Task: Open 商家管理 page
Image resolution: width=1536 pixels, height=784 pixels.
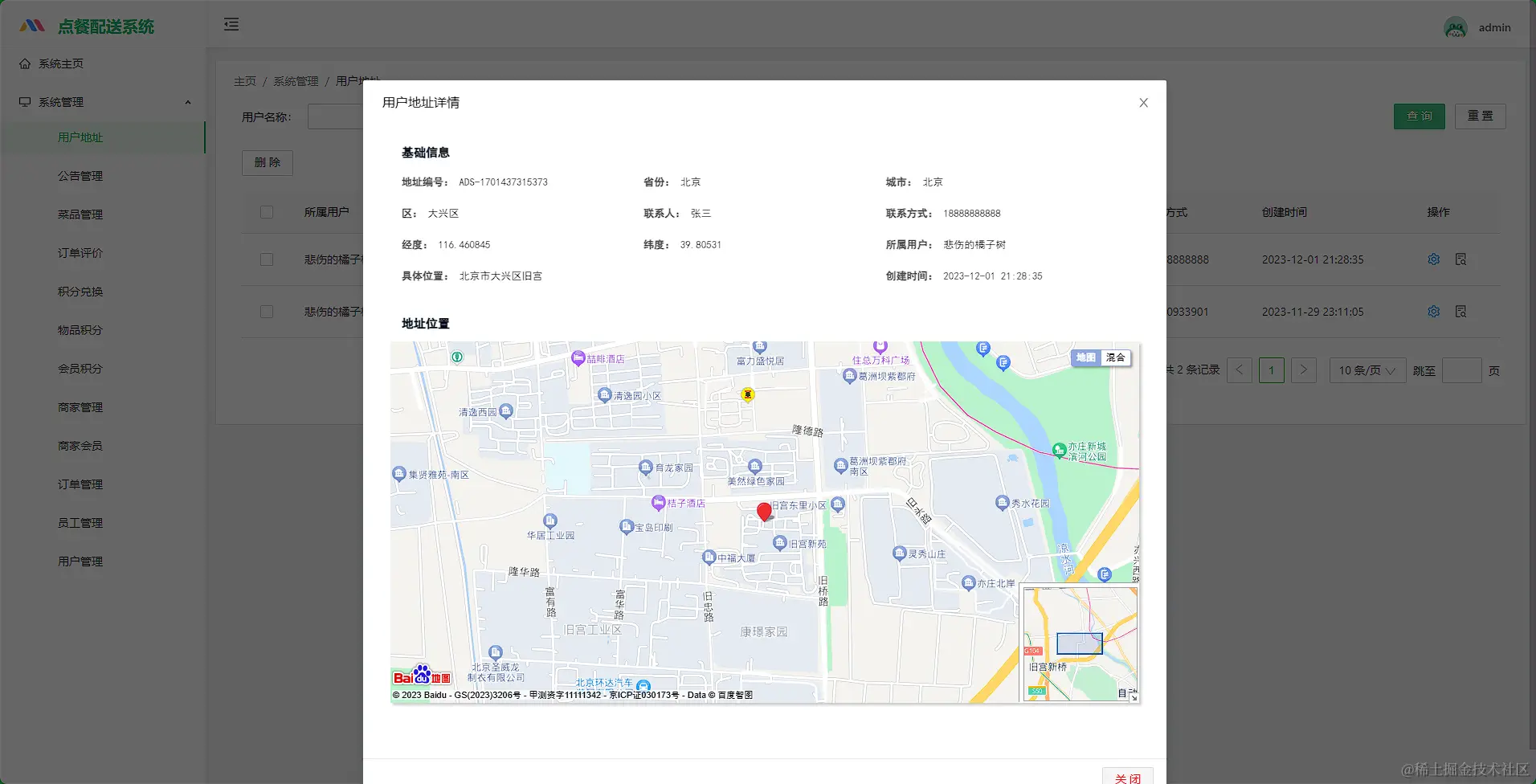Action: click(x=80, y=407)
